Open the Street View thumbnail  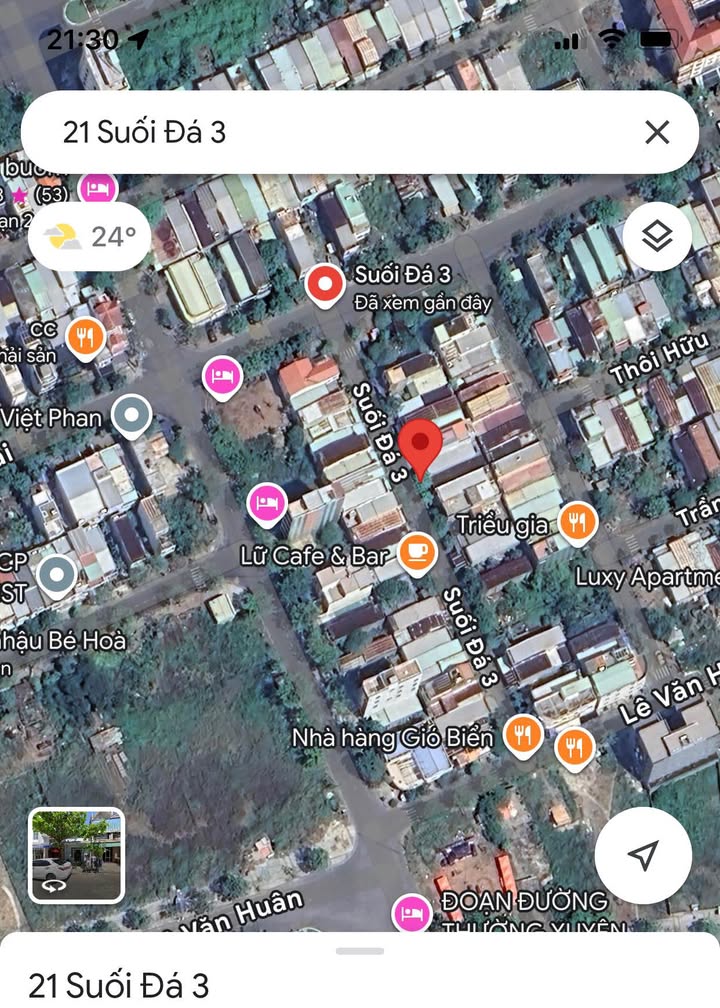(x=77, y=855)
